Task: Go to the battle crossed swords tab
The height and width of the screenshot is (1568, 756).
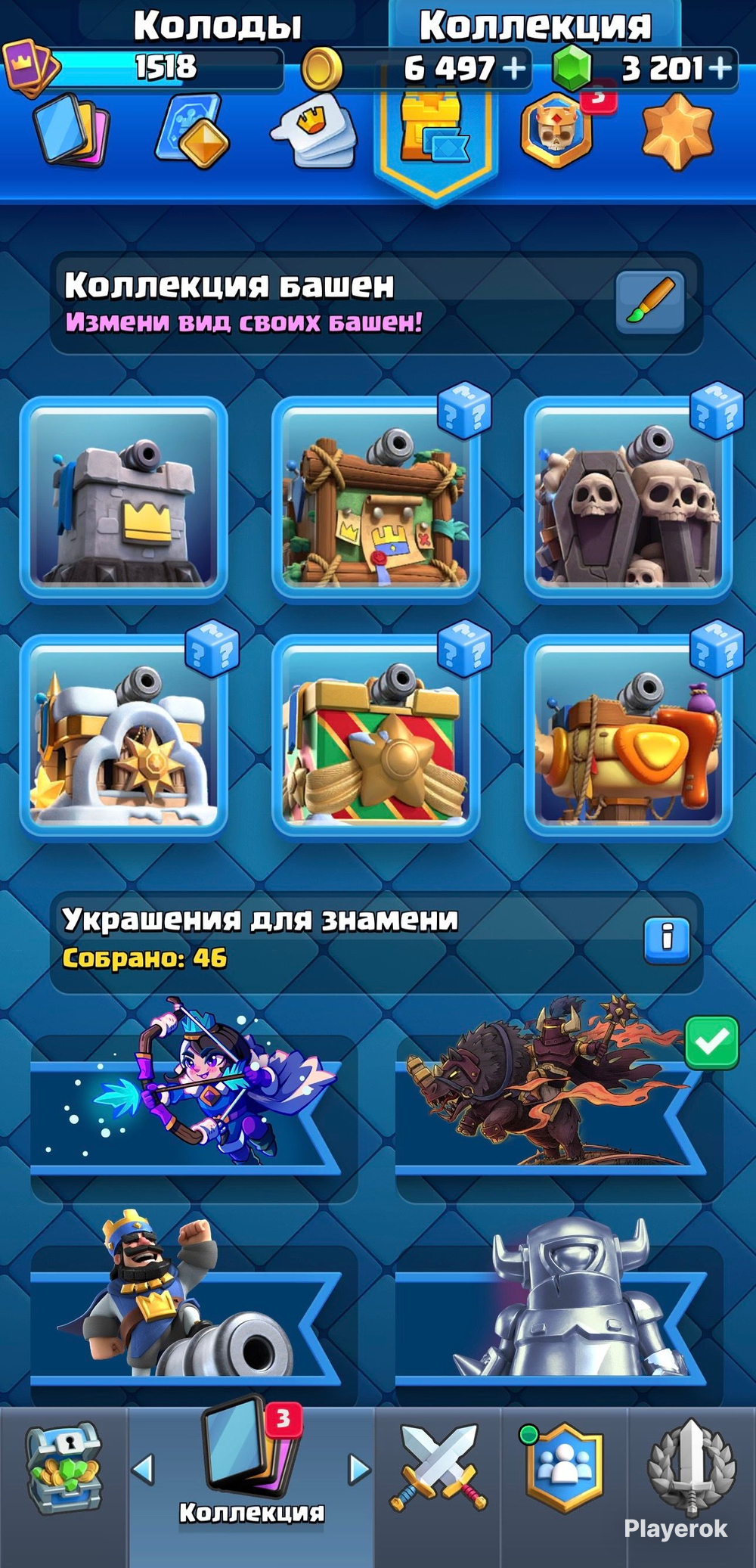Action: pos(438,1466)
